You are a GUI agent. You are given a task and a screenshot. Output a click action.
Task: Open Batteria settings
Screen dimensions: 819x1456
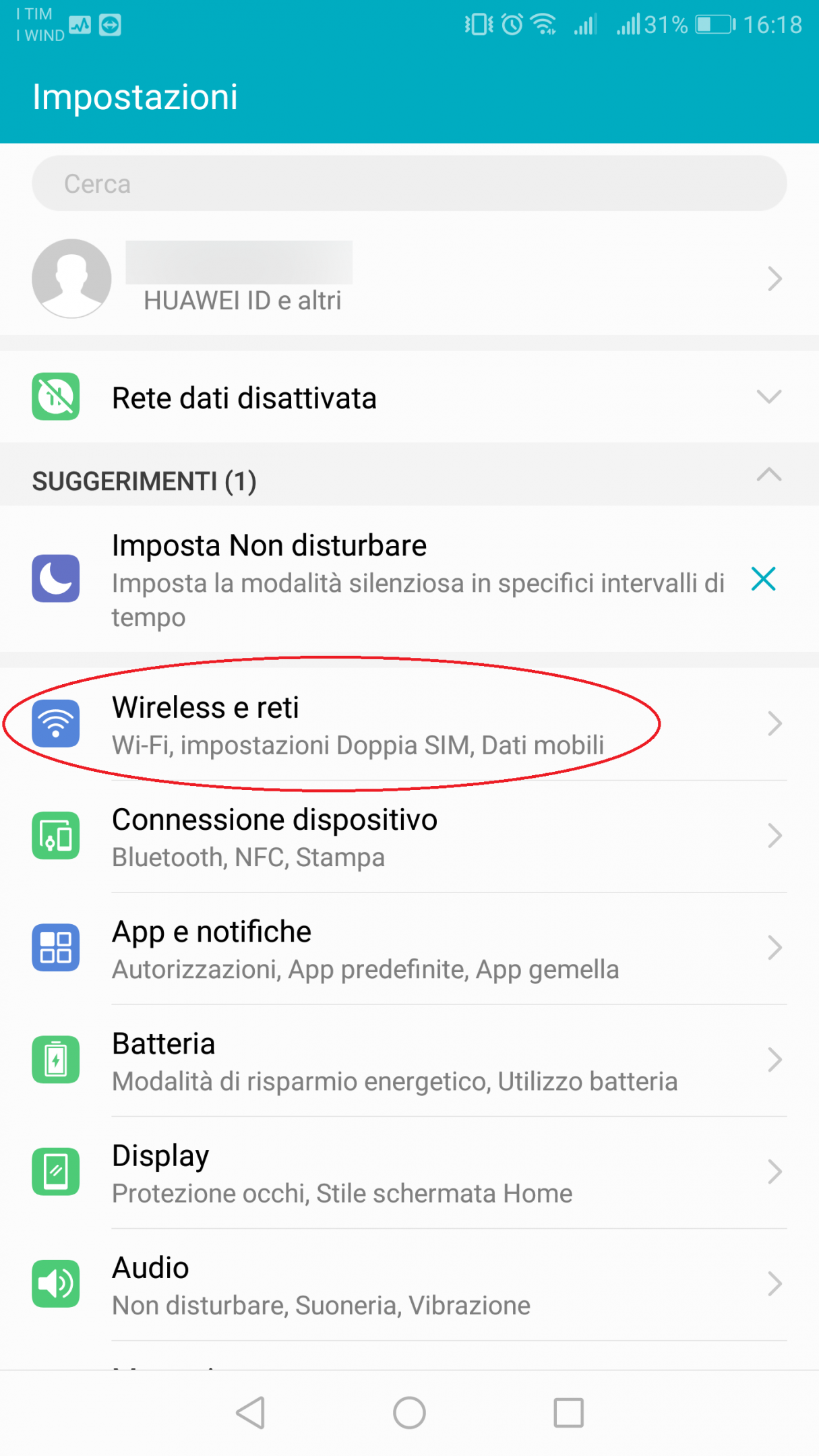tap(409, 1060)
